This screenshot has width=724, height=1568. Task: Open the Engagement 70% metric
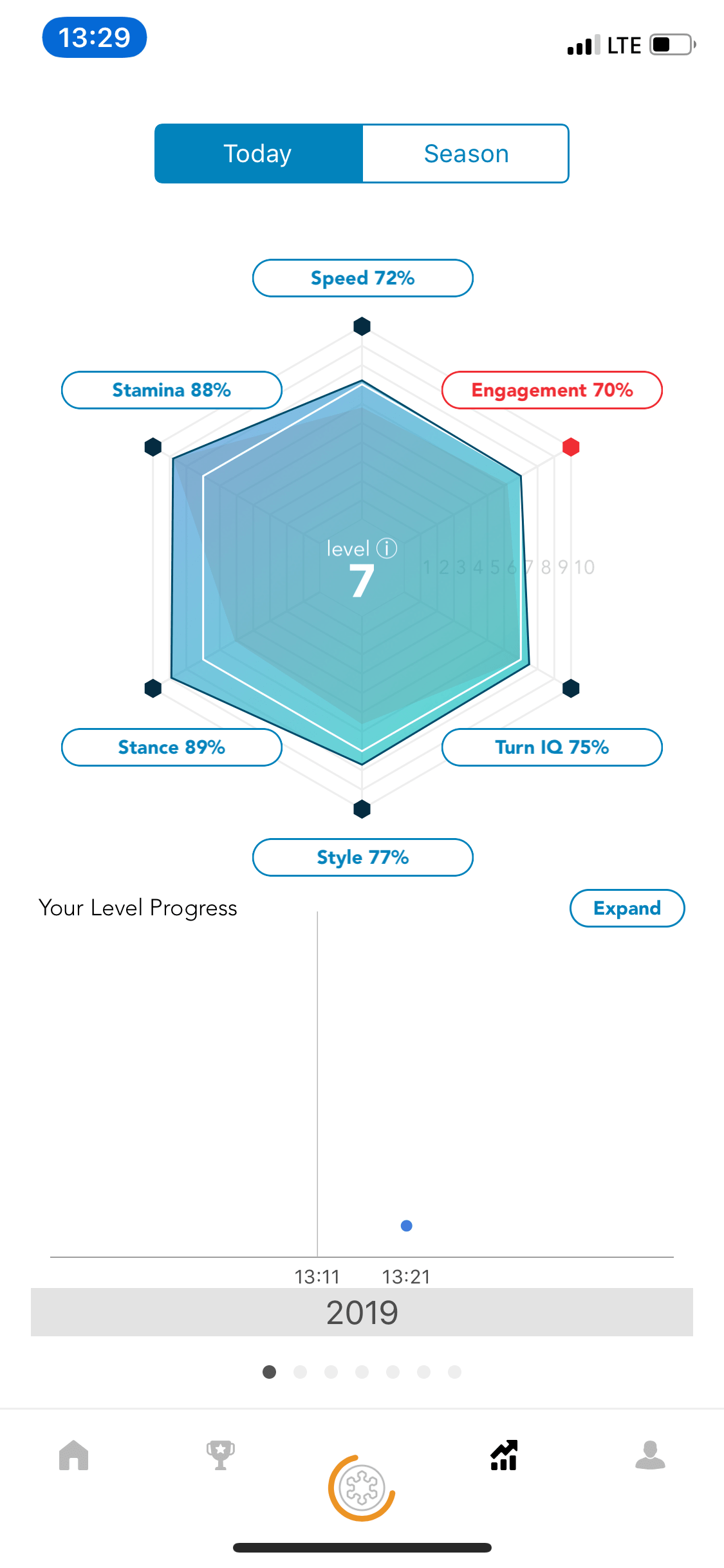pyautogui.click(x=552, y=390)
